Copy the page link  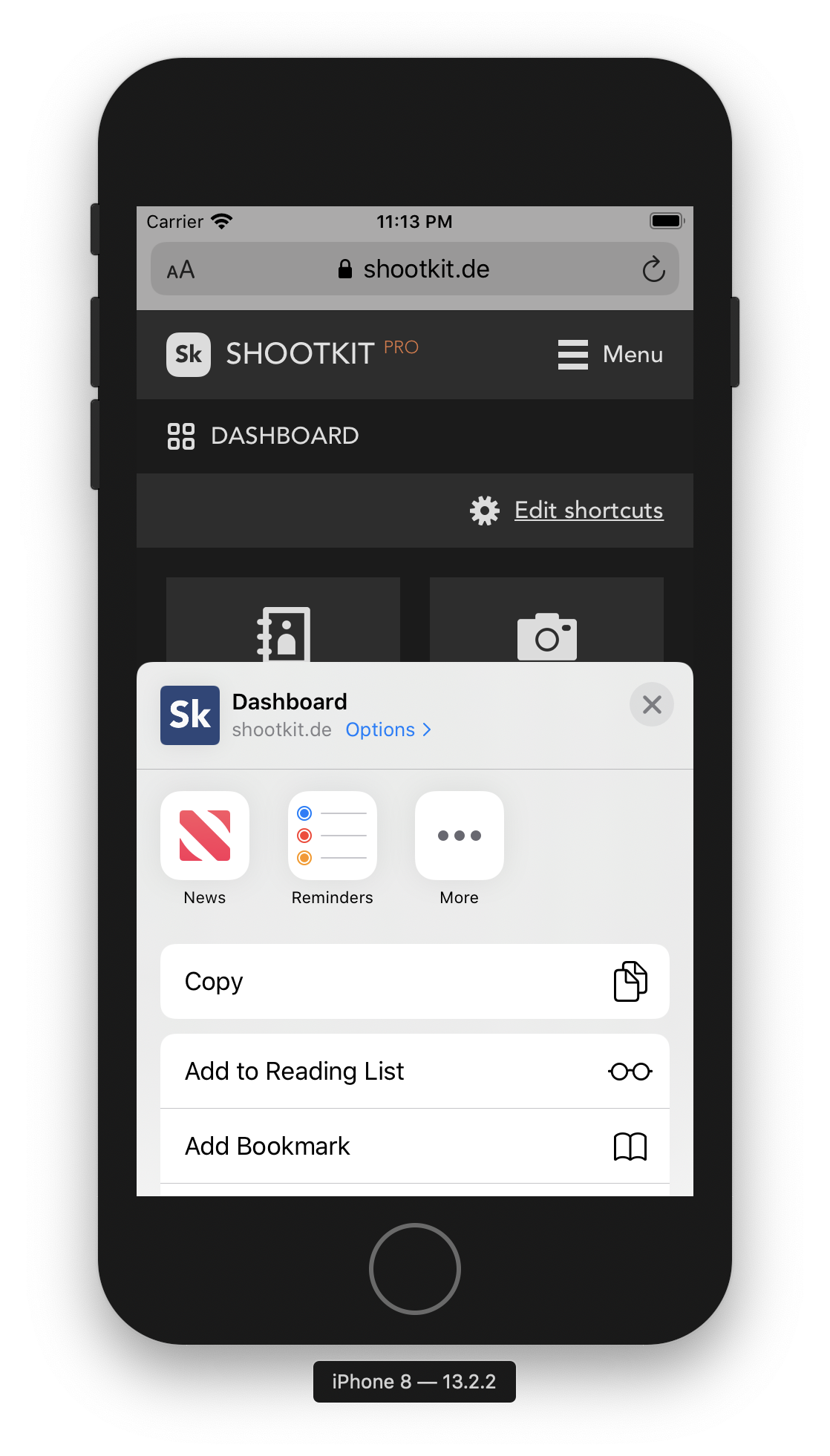(414, 981)
